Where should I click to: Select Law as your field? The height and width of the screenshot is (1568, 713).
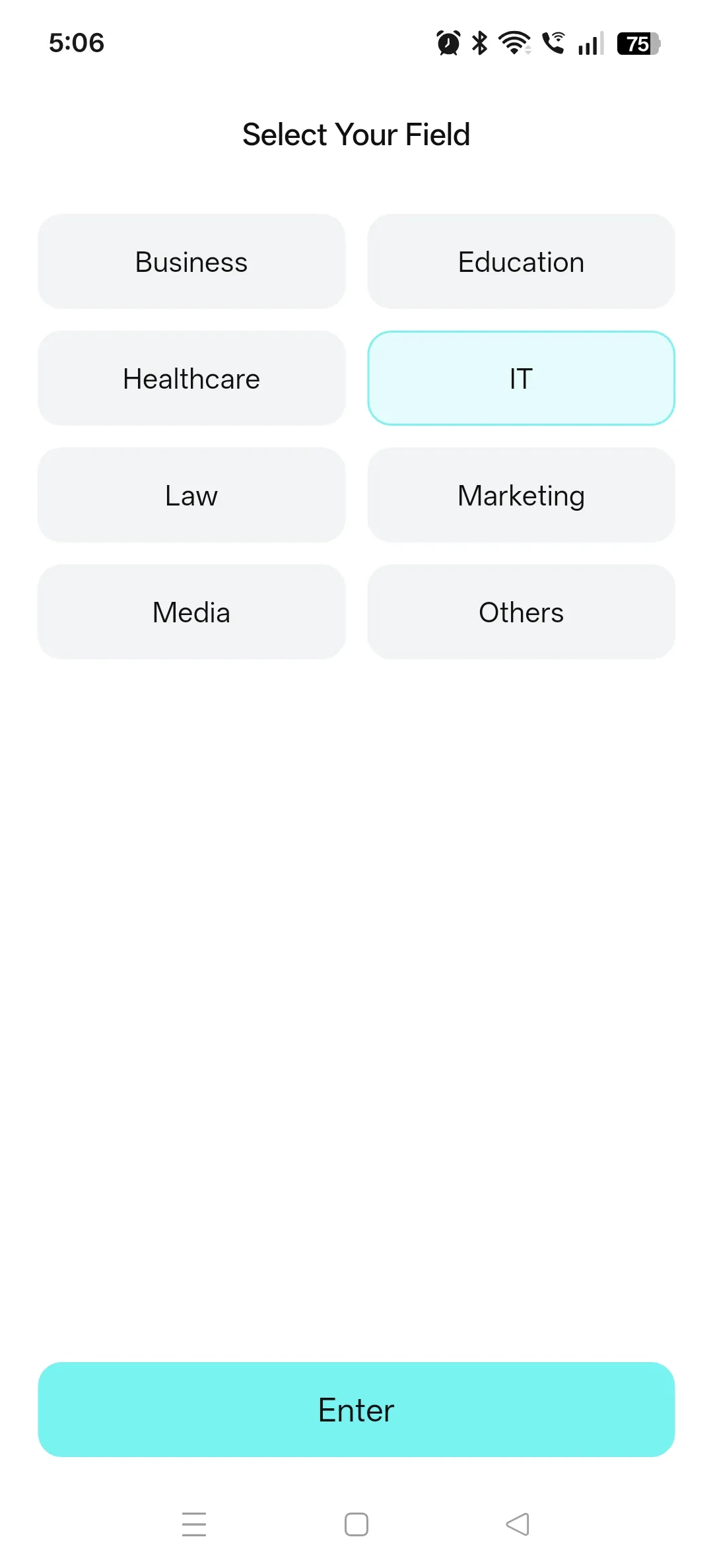coord(191,495)
